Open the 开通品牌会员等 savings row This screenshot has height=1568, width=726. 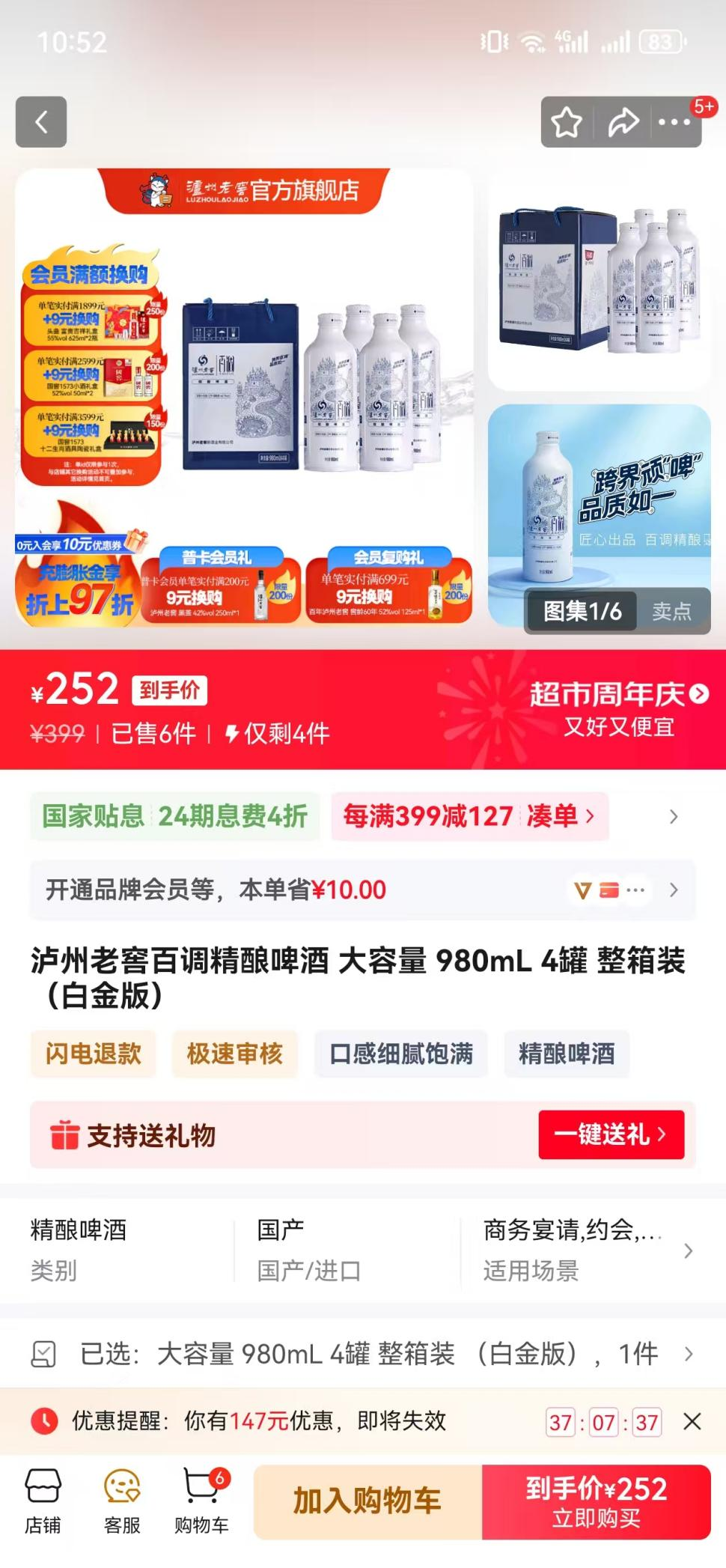[x=362, y=890]
